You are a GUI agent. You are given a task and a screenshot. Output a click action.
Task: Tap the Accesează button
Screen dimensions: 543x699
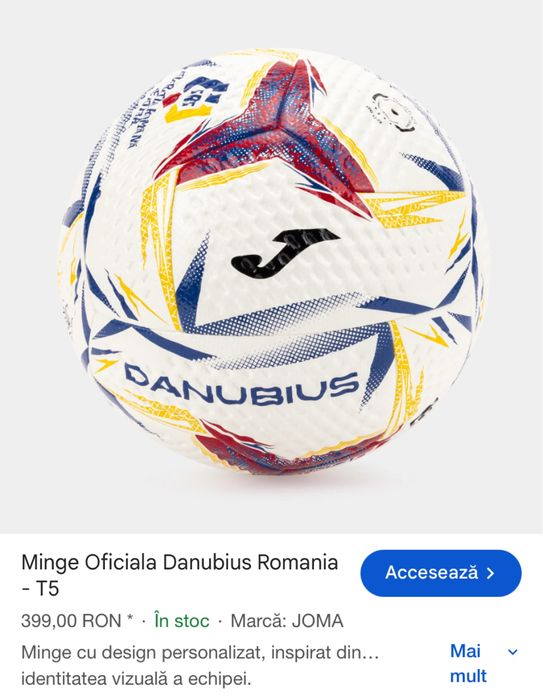(440, 573)
